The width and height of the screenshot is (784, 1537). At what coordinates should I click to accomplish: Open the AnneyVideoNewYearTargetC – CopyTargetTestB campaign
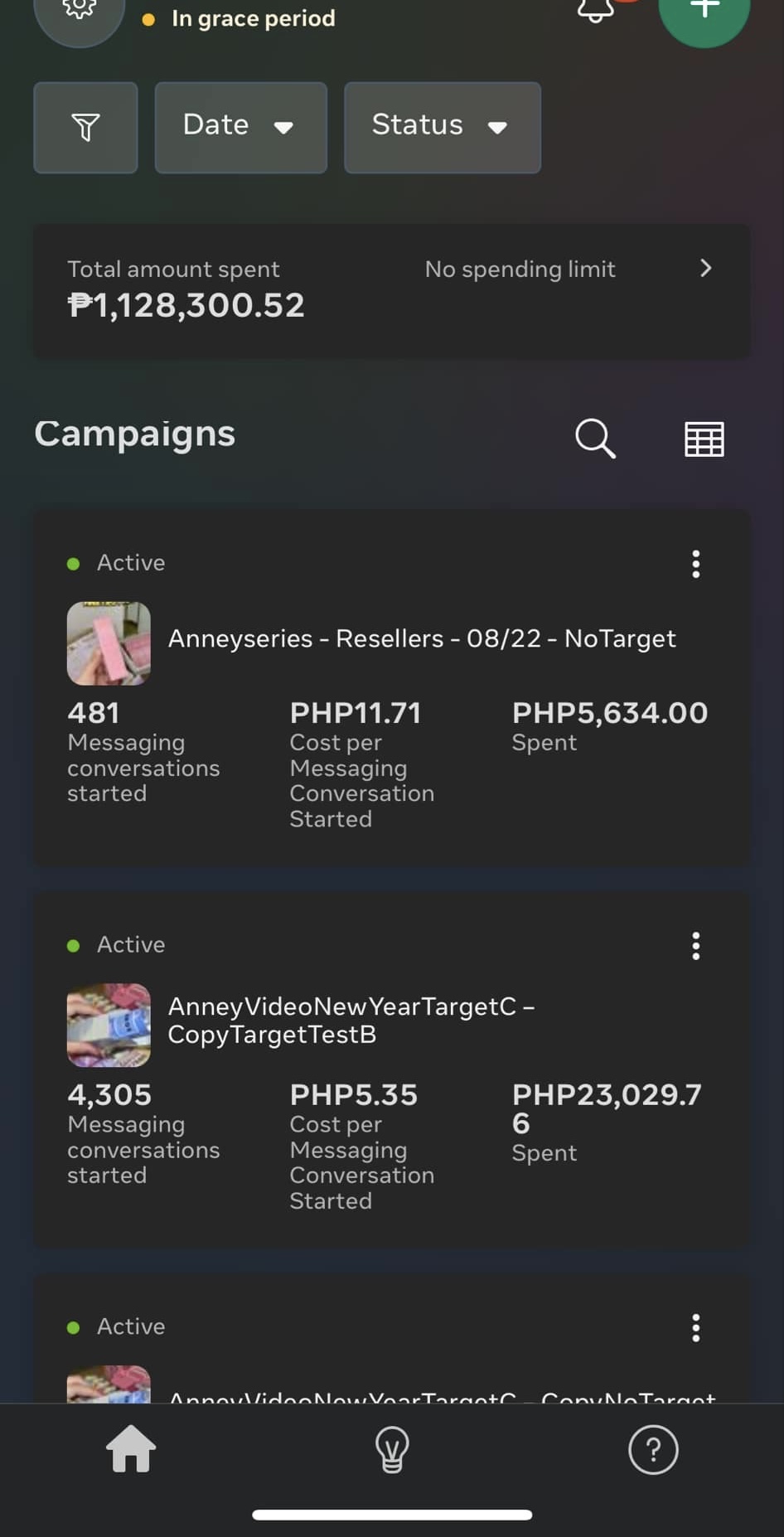coord(352,1021)
